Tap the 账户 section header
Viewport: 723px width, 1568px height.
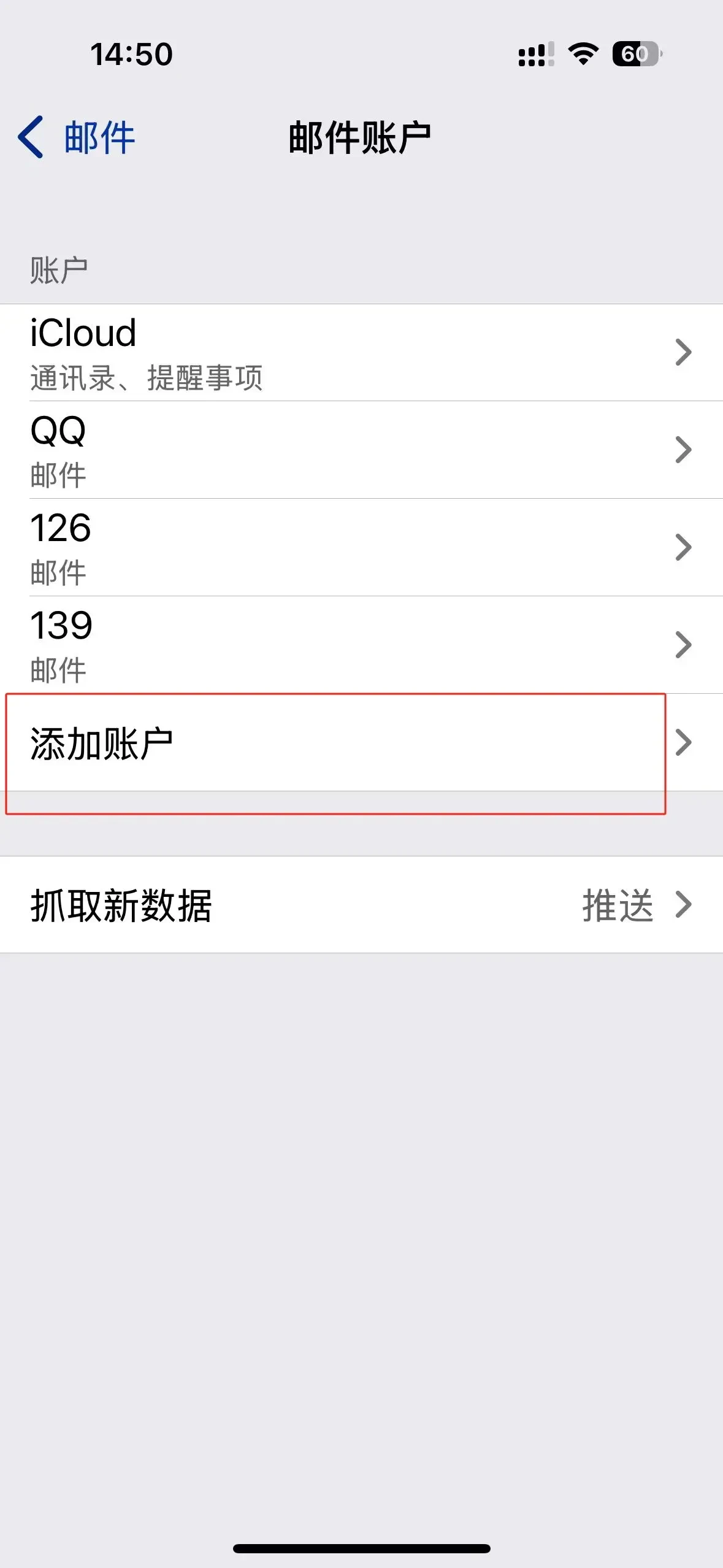[58, 267]
